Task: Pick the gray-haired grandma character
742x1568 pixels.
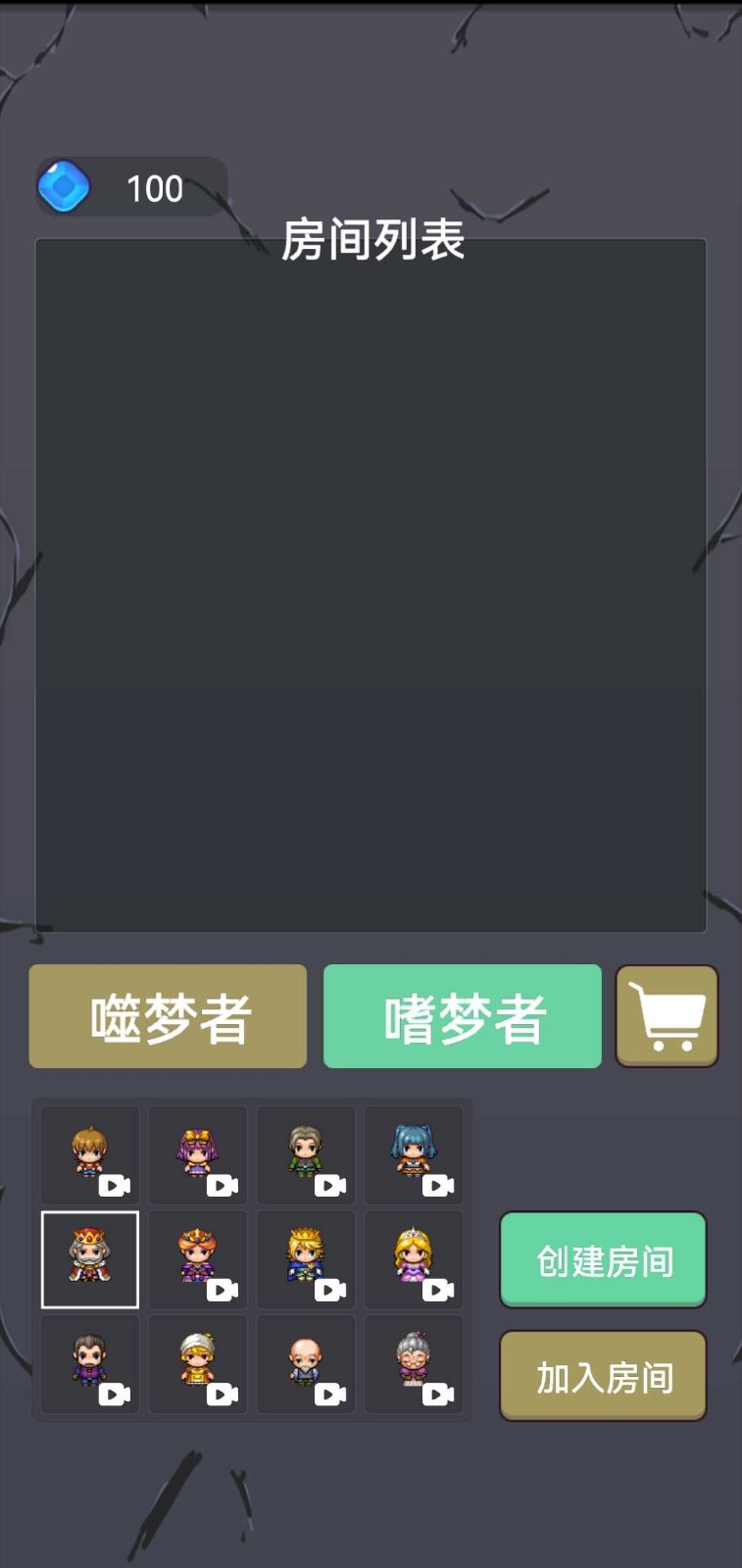Action: tap(414, 1364)
